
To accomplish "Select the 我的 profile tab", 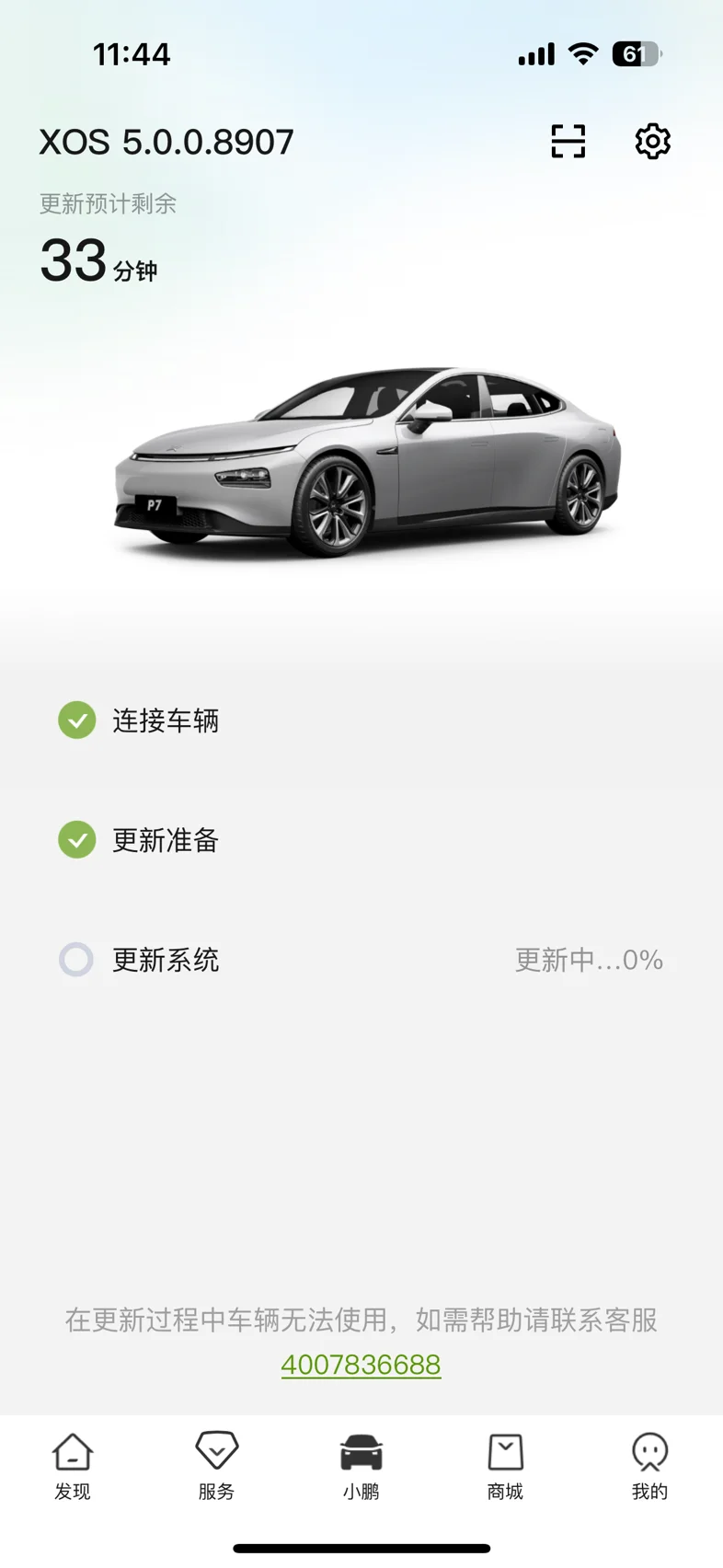I will coord(649,1467).
